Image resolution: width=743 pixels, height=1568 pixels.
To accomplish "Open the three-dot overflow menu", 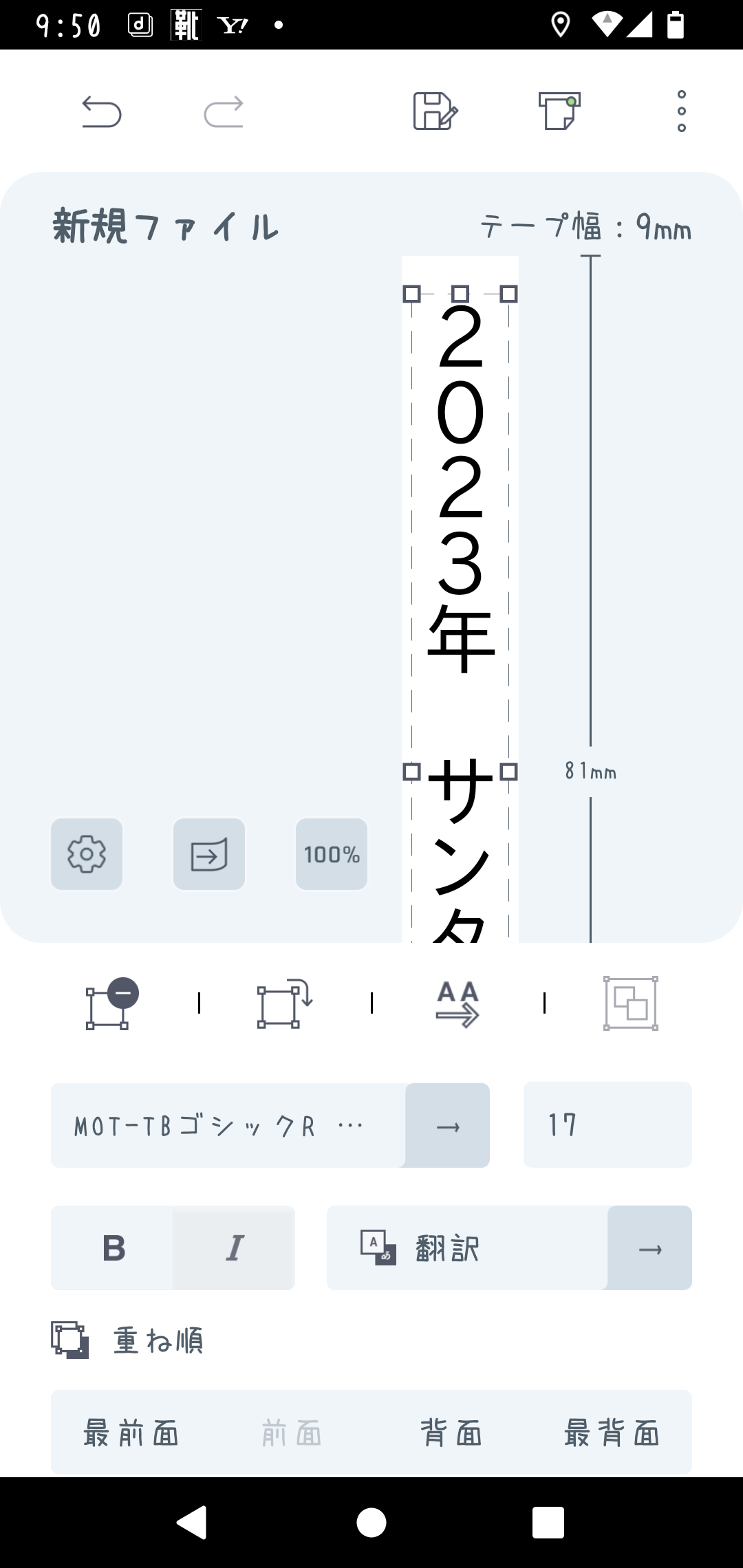I will [x=681, y=111].
